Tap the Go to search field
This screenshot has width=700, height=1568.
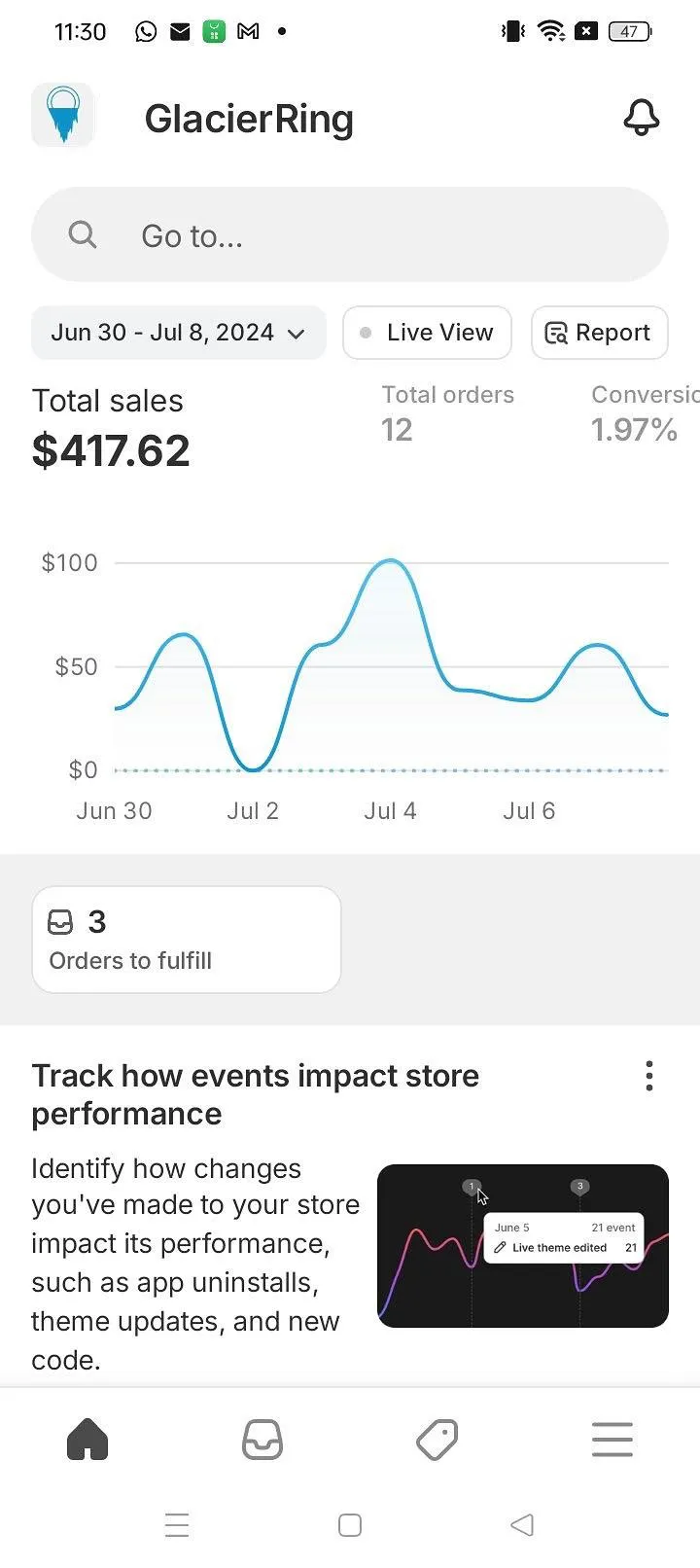tap(350, 234)
